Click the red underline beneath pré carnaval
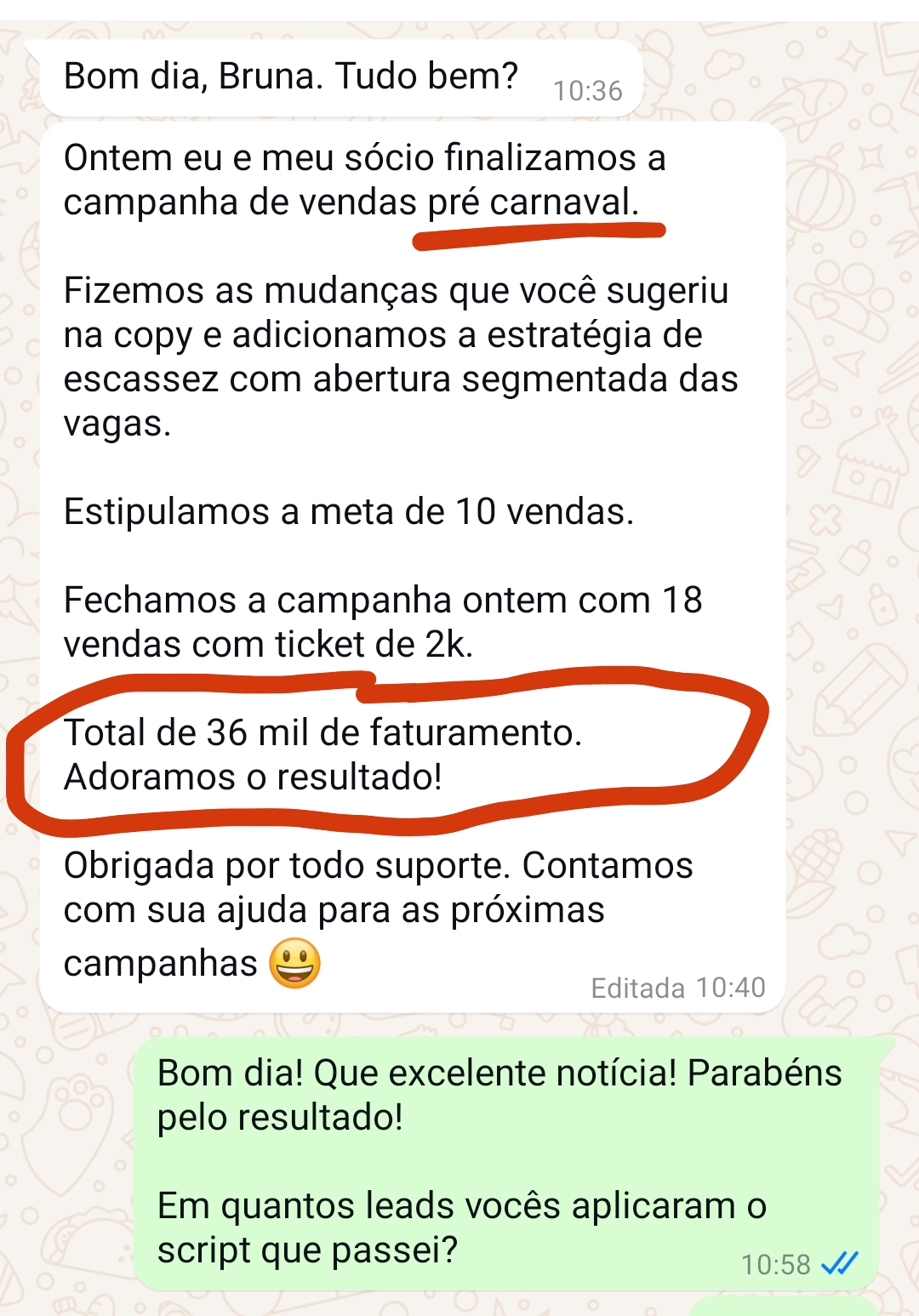This screenshot has width=919, height=1316. pos(536,234)
